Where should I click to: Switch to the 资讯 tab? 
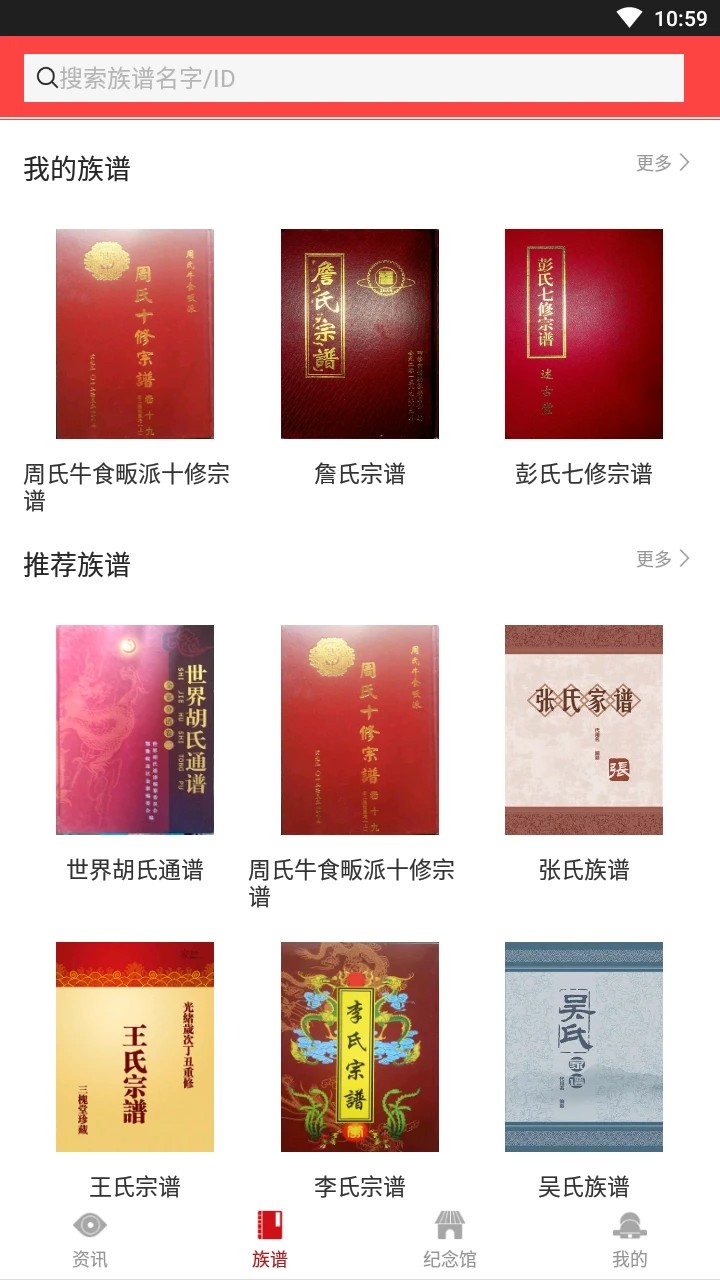[x=90, y=1240]
